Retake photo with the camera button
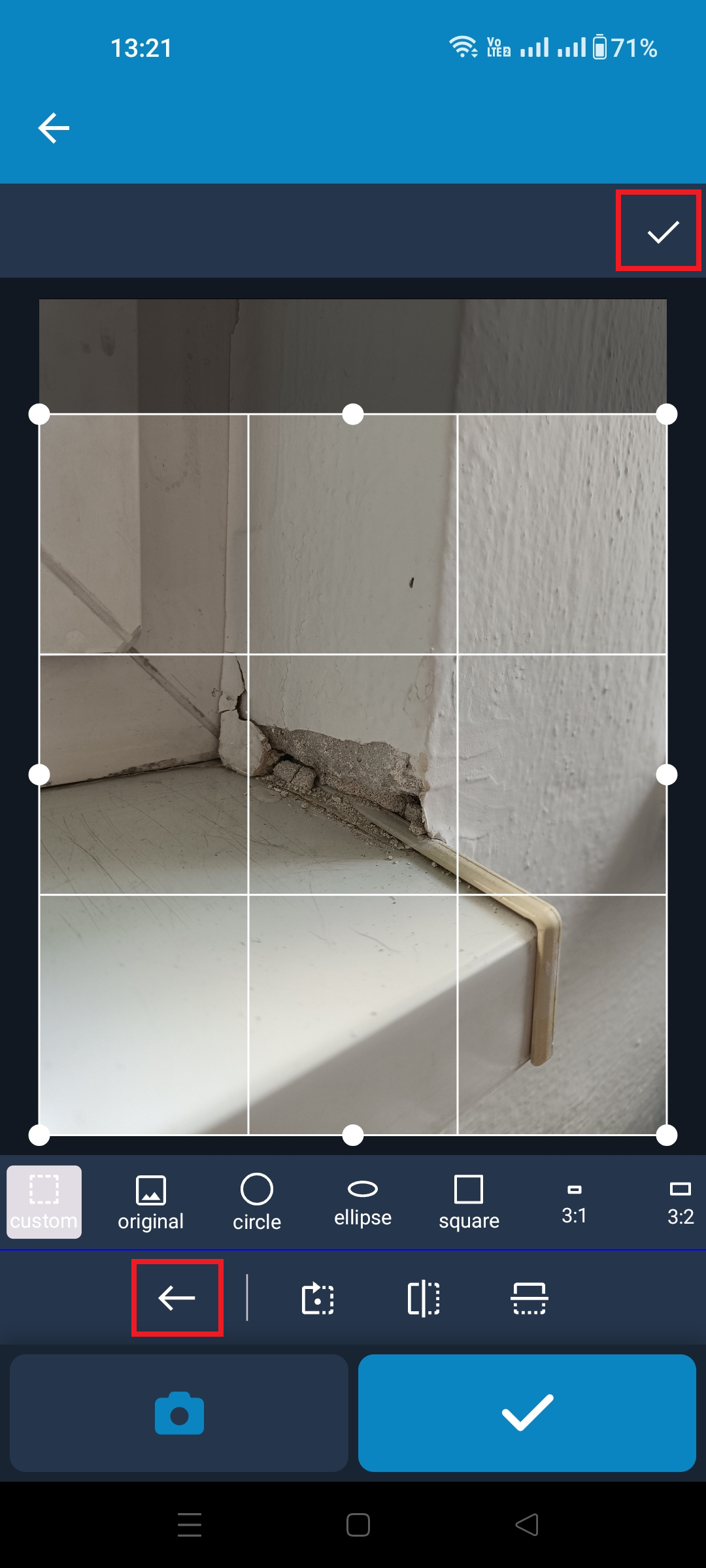Viewport: 706px width, 1568px height. click(x=179, y=1413)
